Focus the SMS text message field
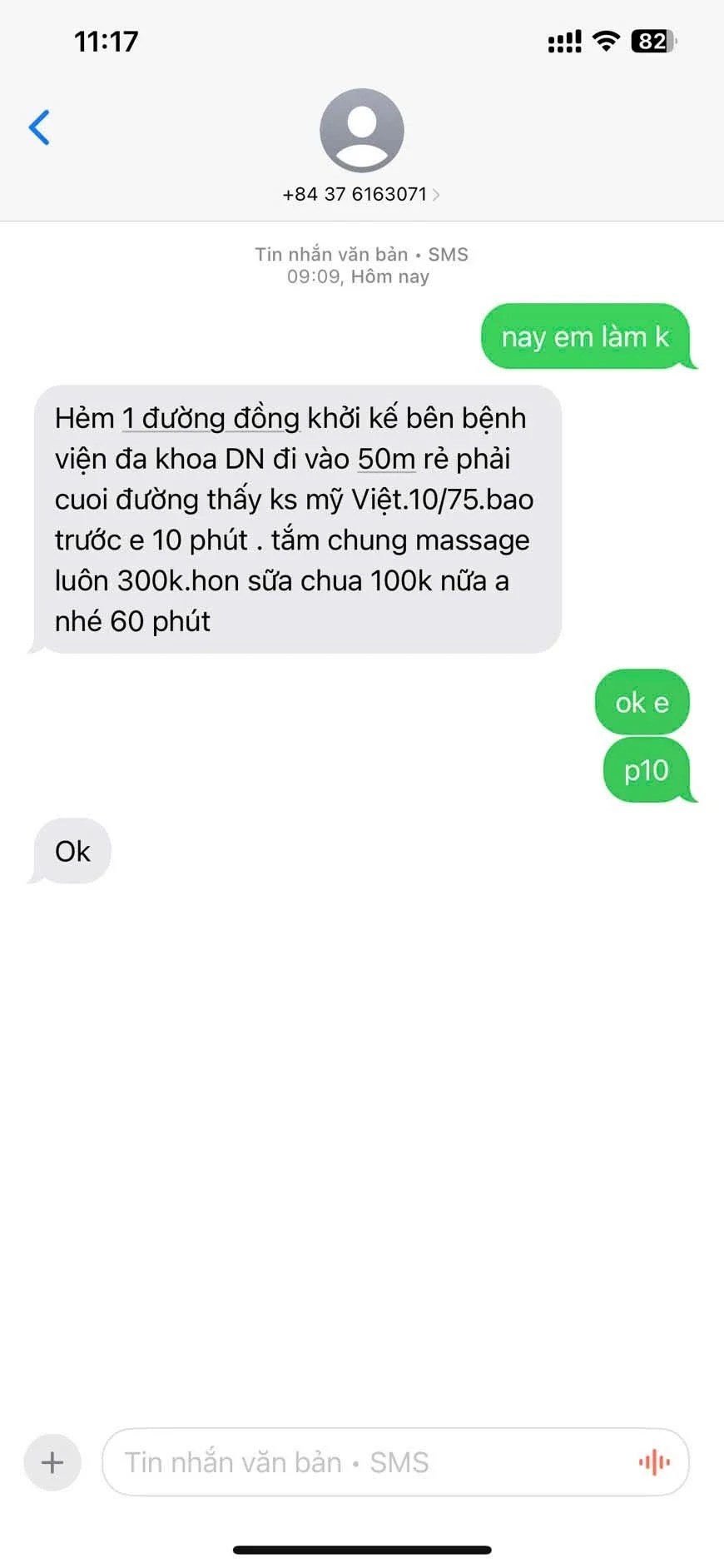Viewport: 724px width, 1568px height. (366, 1462)
